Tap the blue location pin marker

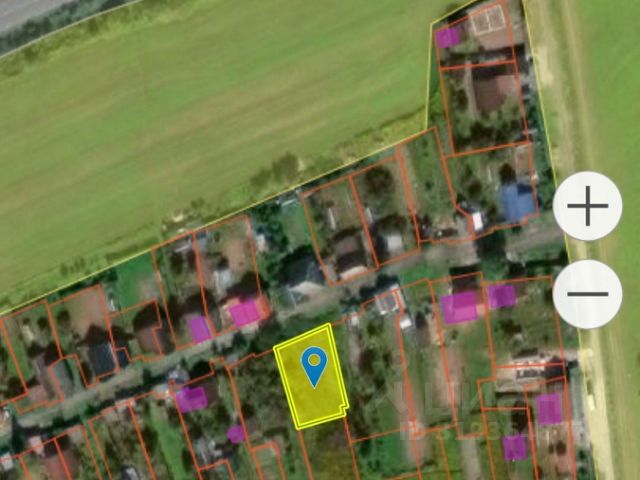click(x=314, y=366)
